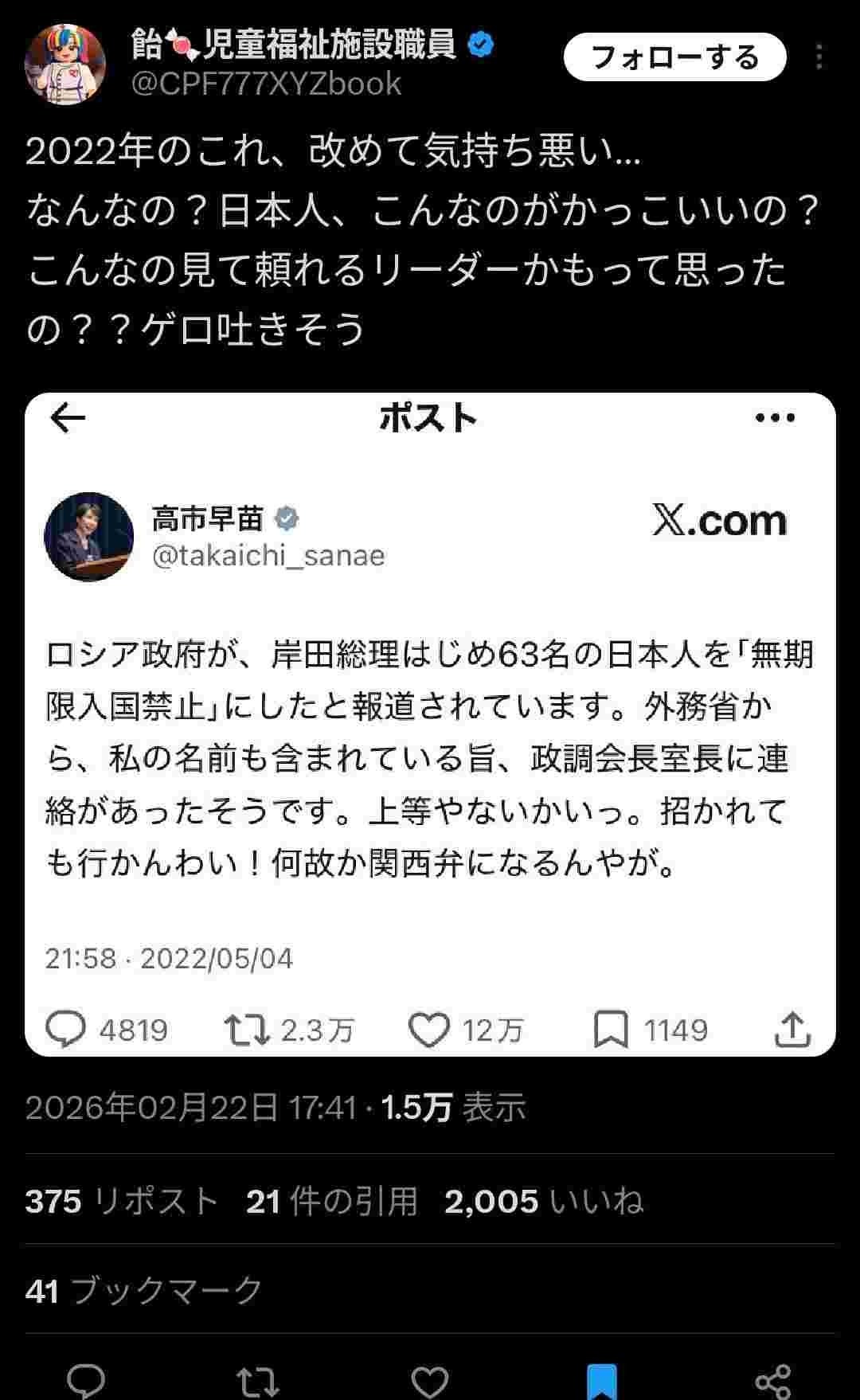Reply to this post with the comment icon

[x=86, y=1381]
